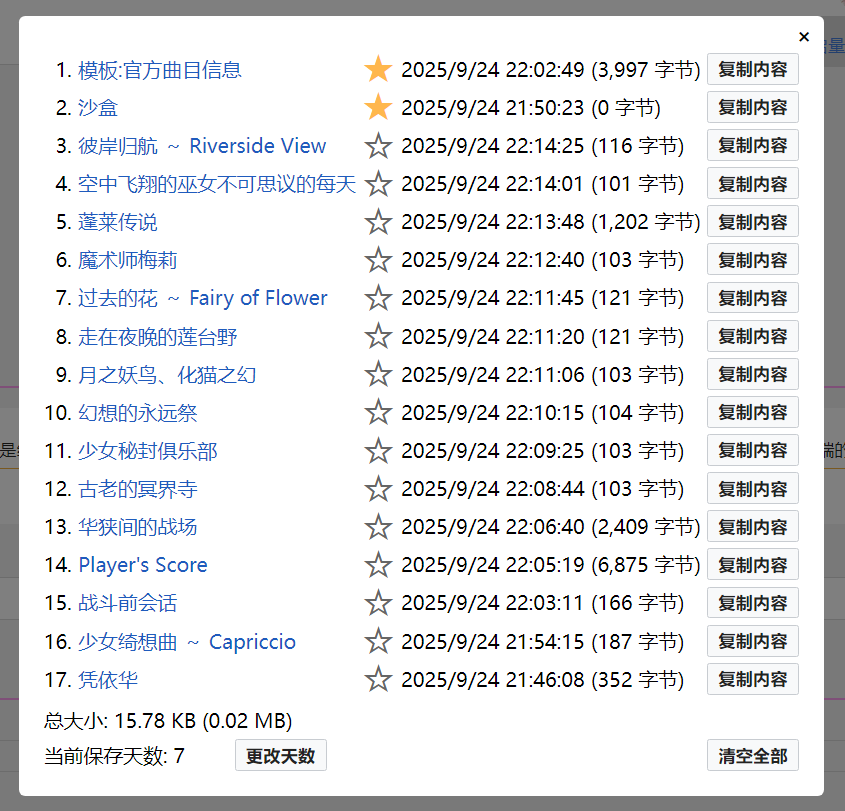
Task: Clear everything with 清空全部
Action: coord(752,755)
